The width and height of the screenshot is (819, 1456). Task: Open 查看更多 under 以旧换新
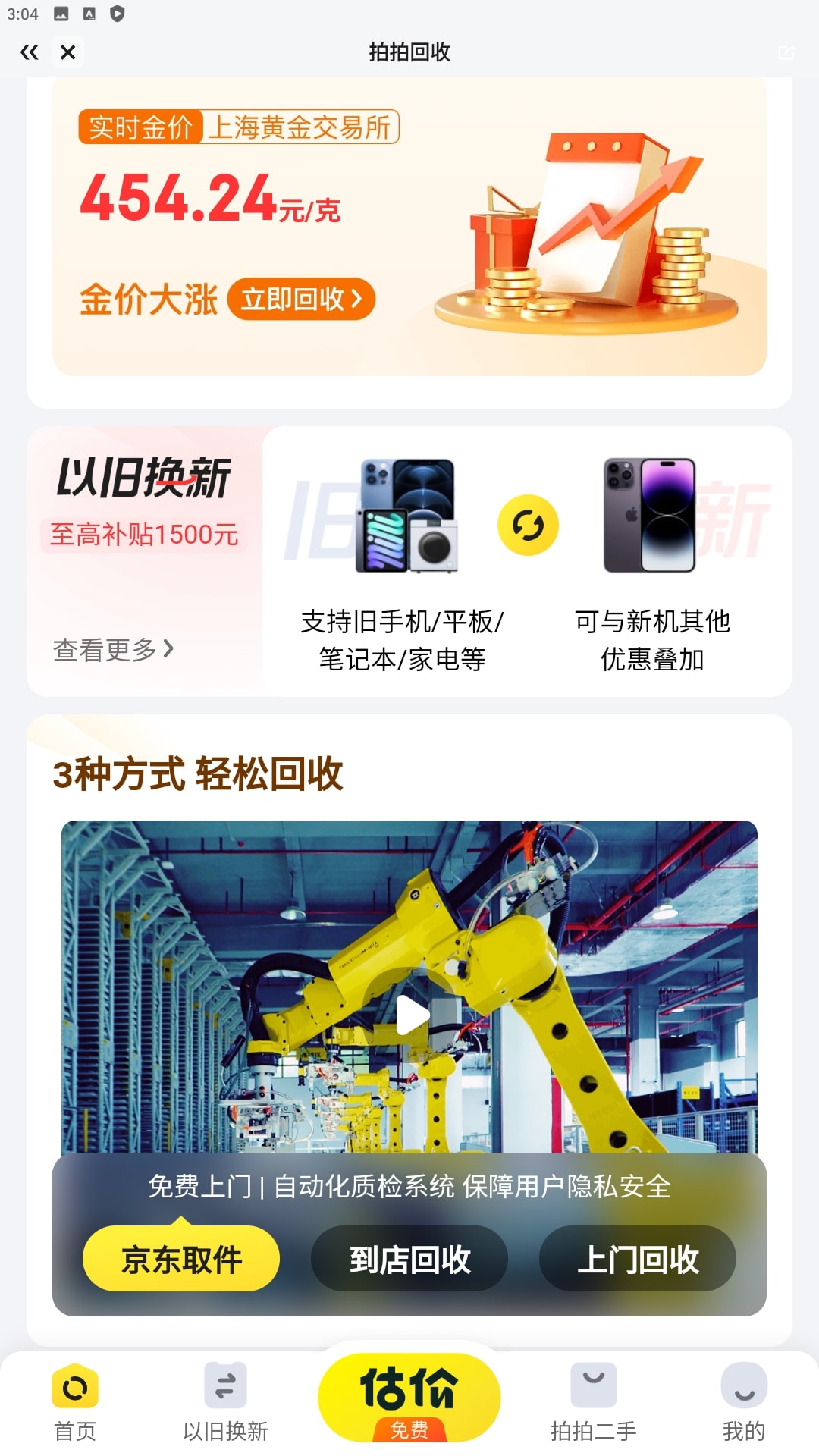(114, 649)
